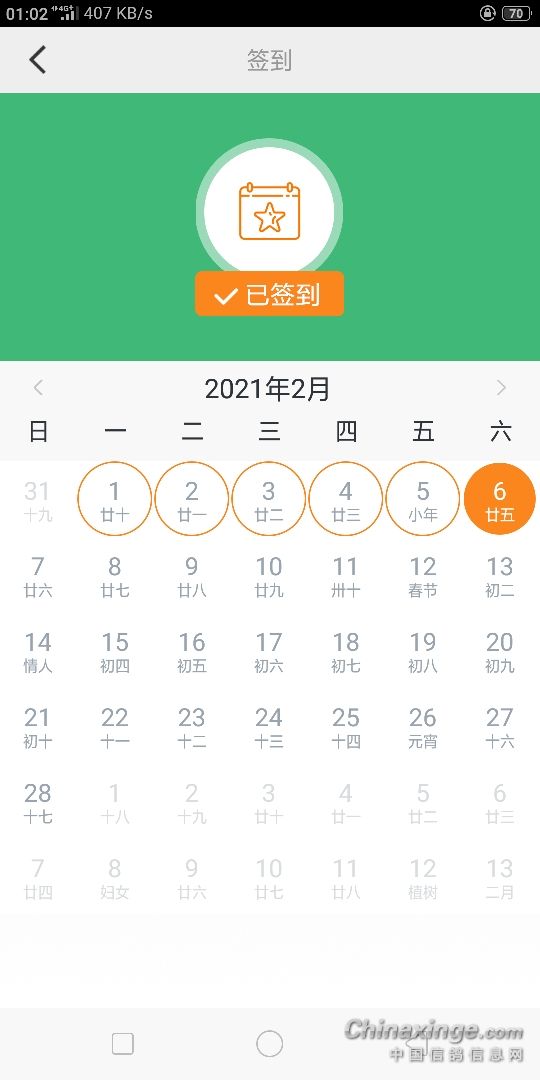The height and width of the screenshot is (1080, 540).
Task: Choose February 14 情人 date
Action: [x=38, y=652]
